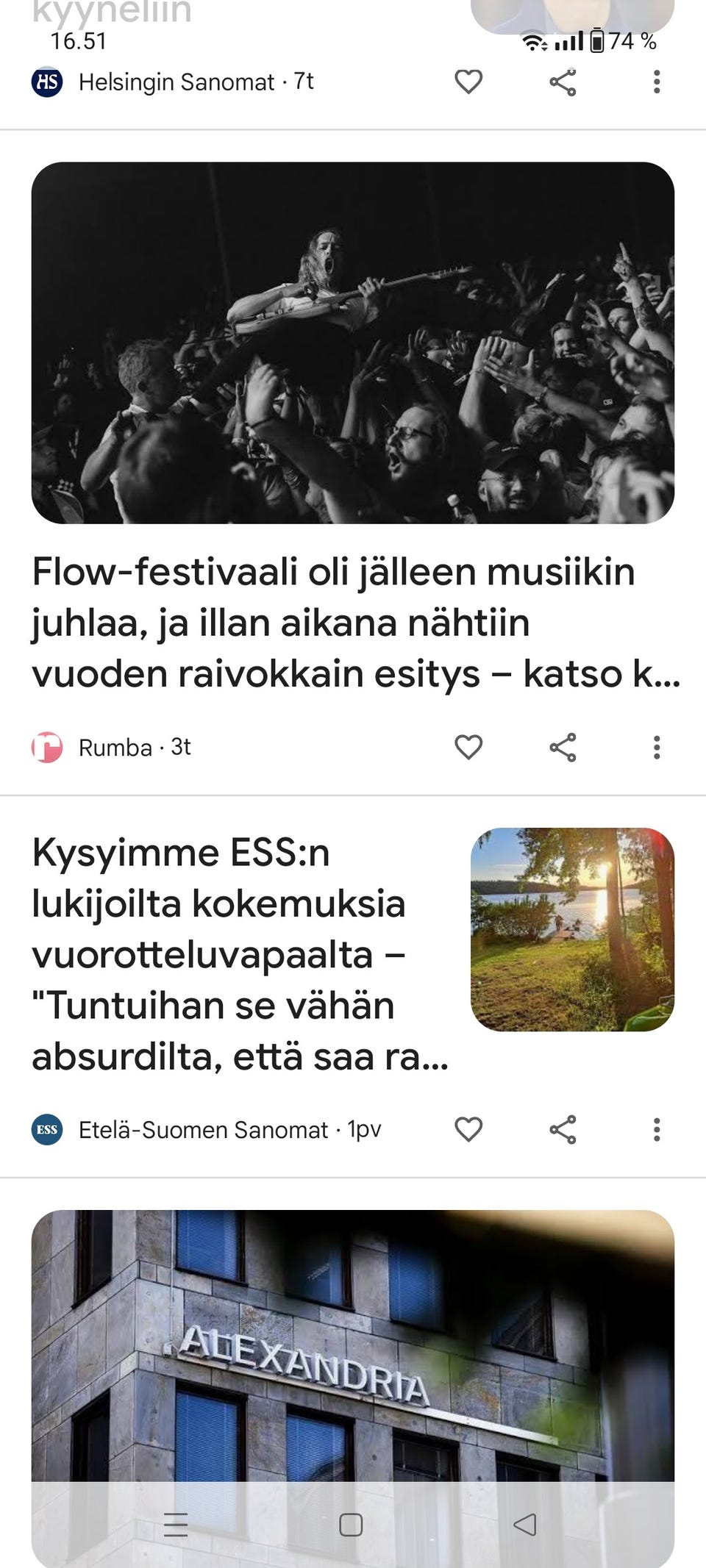The image size is (706, 1568).
Task: Share the Helsingin Sanomat article
Action: (562, 83)
